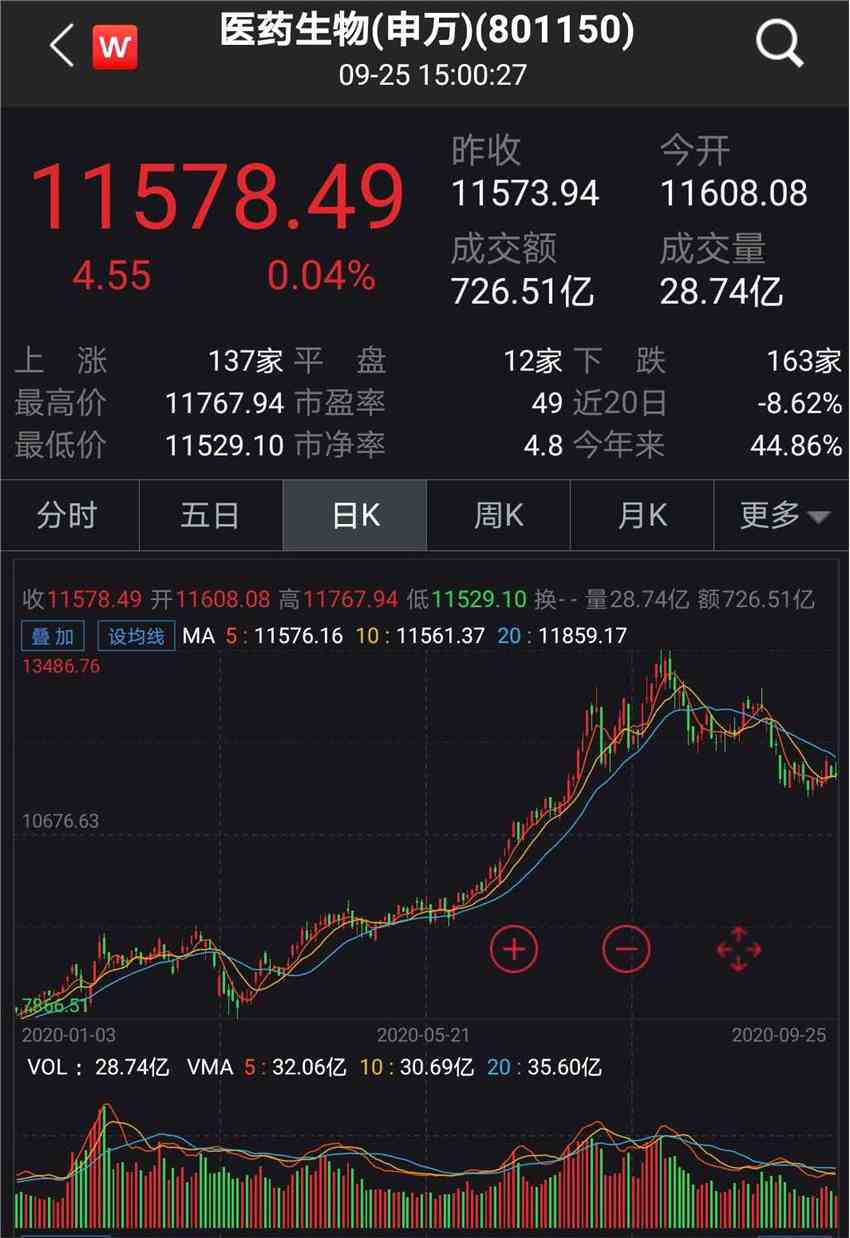Switch to the 分时 chart tab

coord(68,515)
